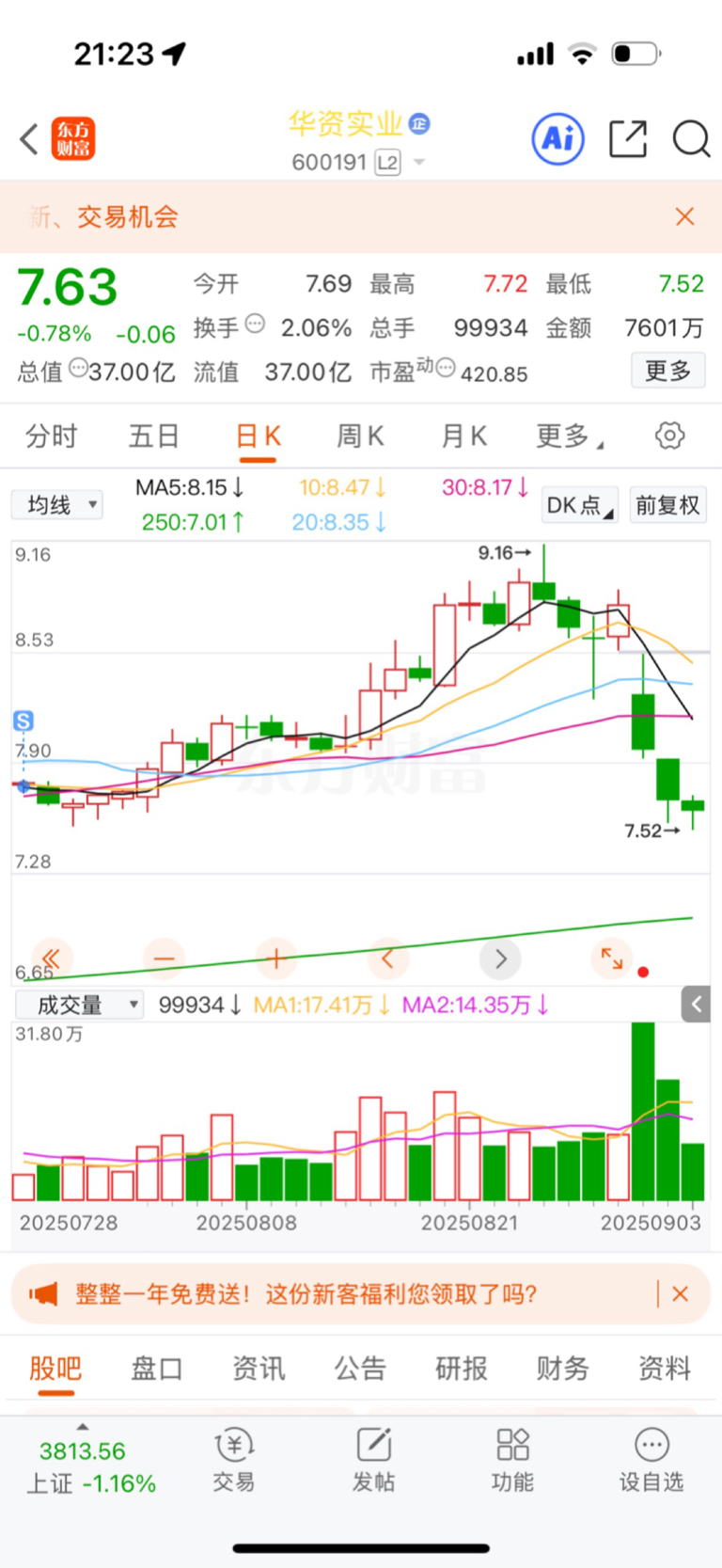The width and height of the screenshot is (722, 1568).
Task: Open chart settings gear
Action: coord(669,436)
